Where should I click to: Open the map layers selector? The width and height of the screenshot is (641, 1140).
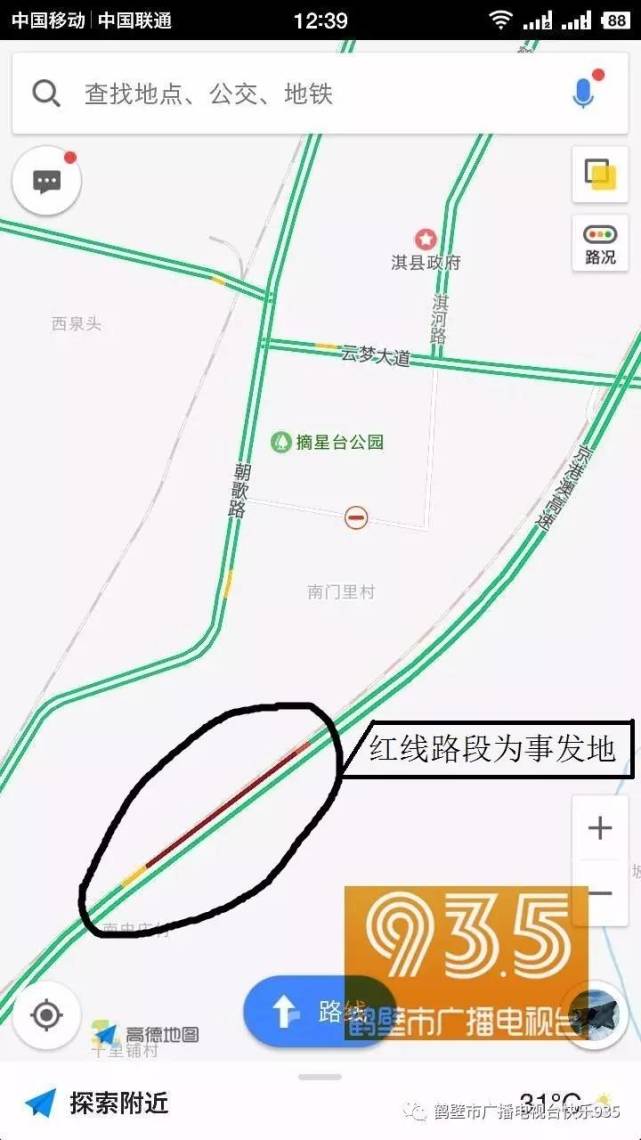click(x=600, y=175)
